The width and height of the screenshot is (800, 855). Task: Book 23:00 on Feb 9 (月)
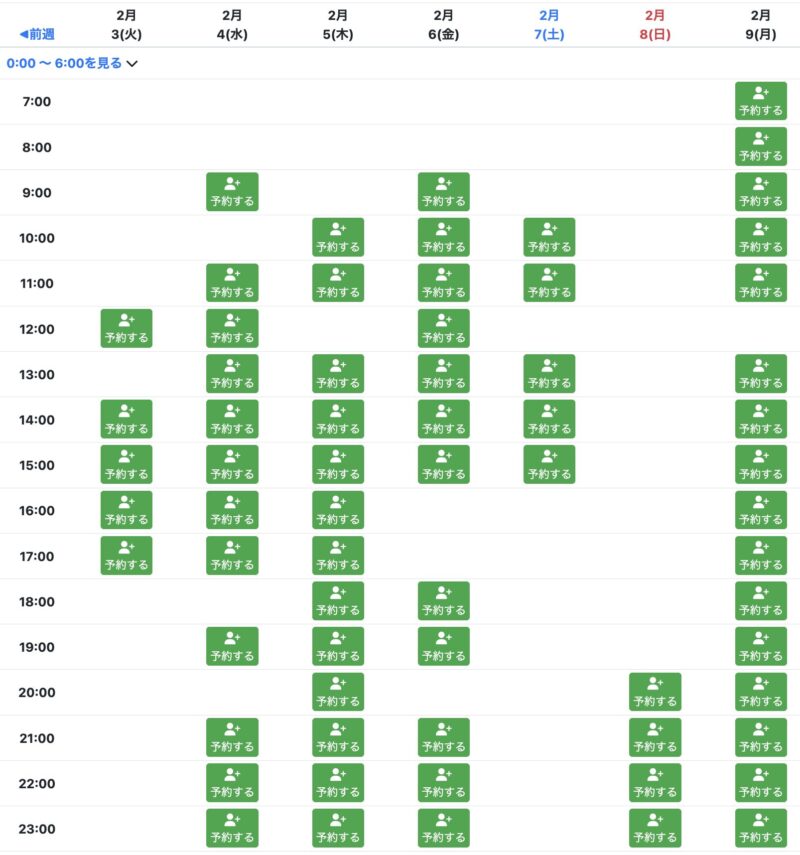[760, 828]
